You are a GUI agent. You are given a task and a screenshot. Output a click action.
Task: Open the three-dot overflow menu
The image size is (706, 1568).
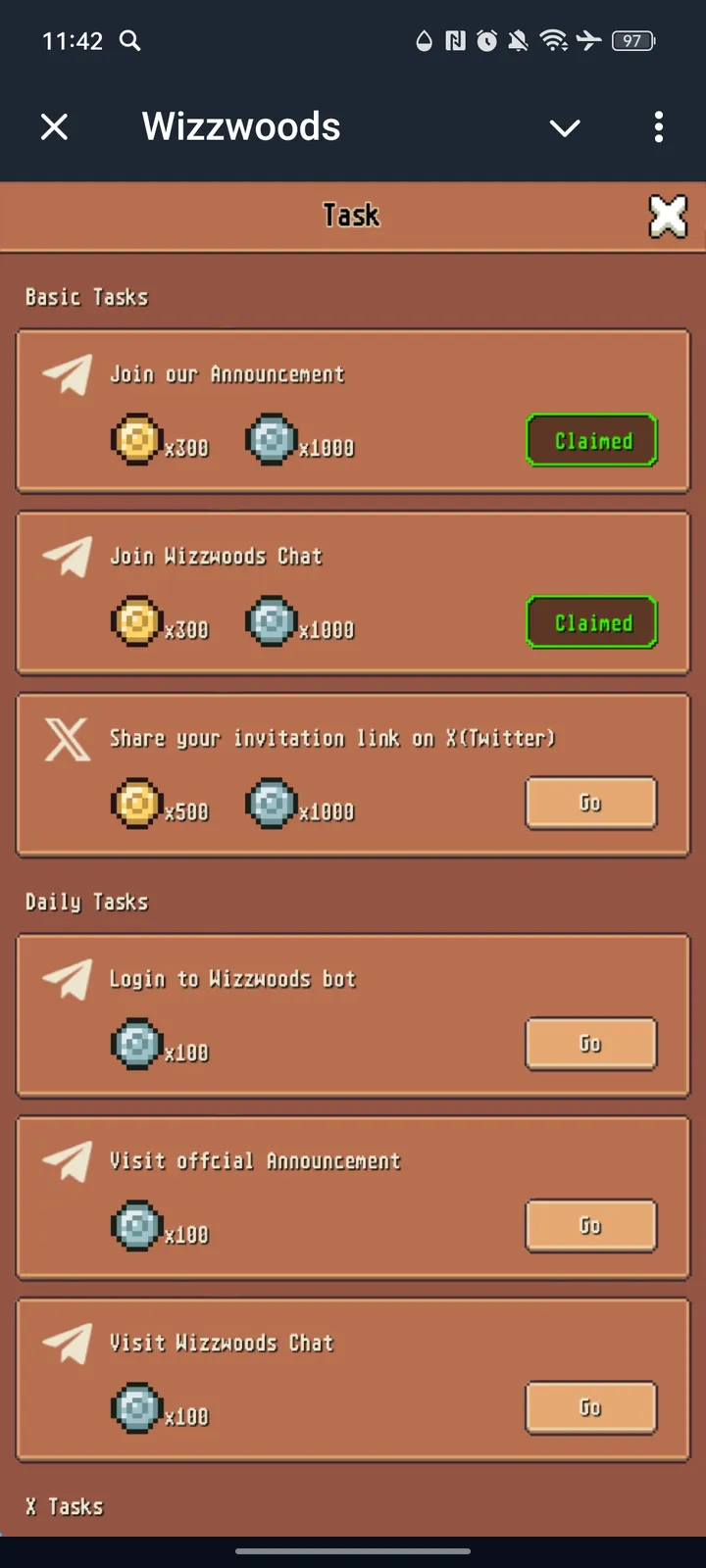[x=658, y=126]
